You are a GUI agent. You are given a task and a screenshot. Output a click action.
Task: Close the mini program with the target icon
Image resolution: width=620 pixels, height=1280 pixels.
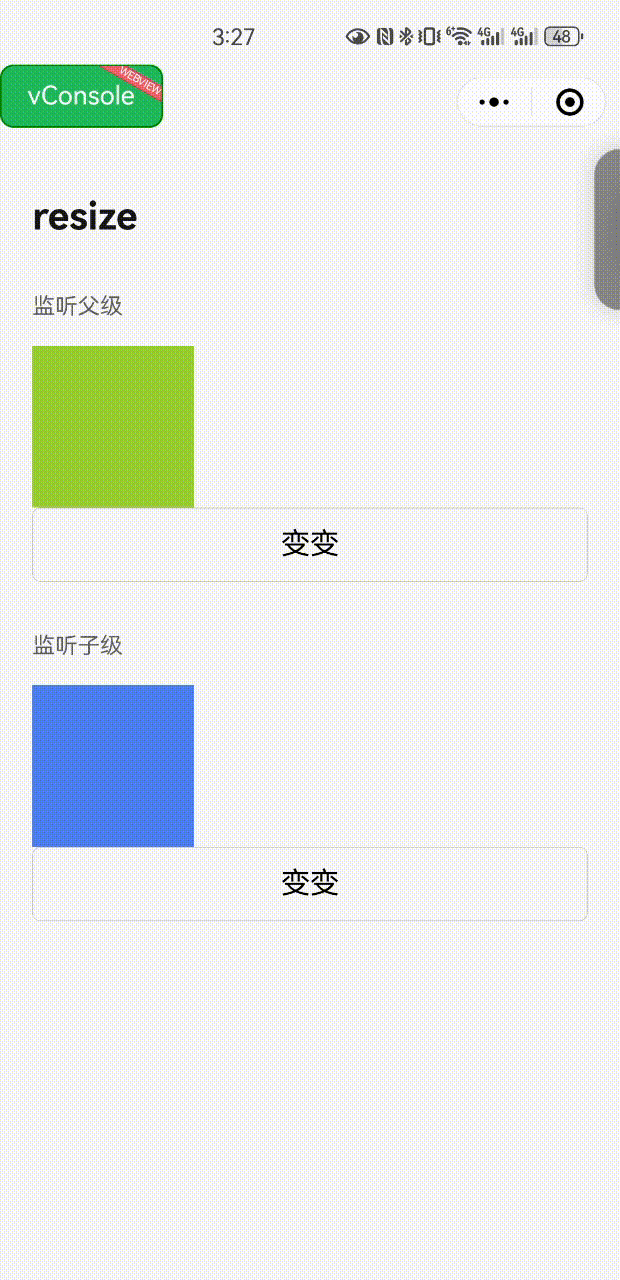point(569,102)
